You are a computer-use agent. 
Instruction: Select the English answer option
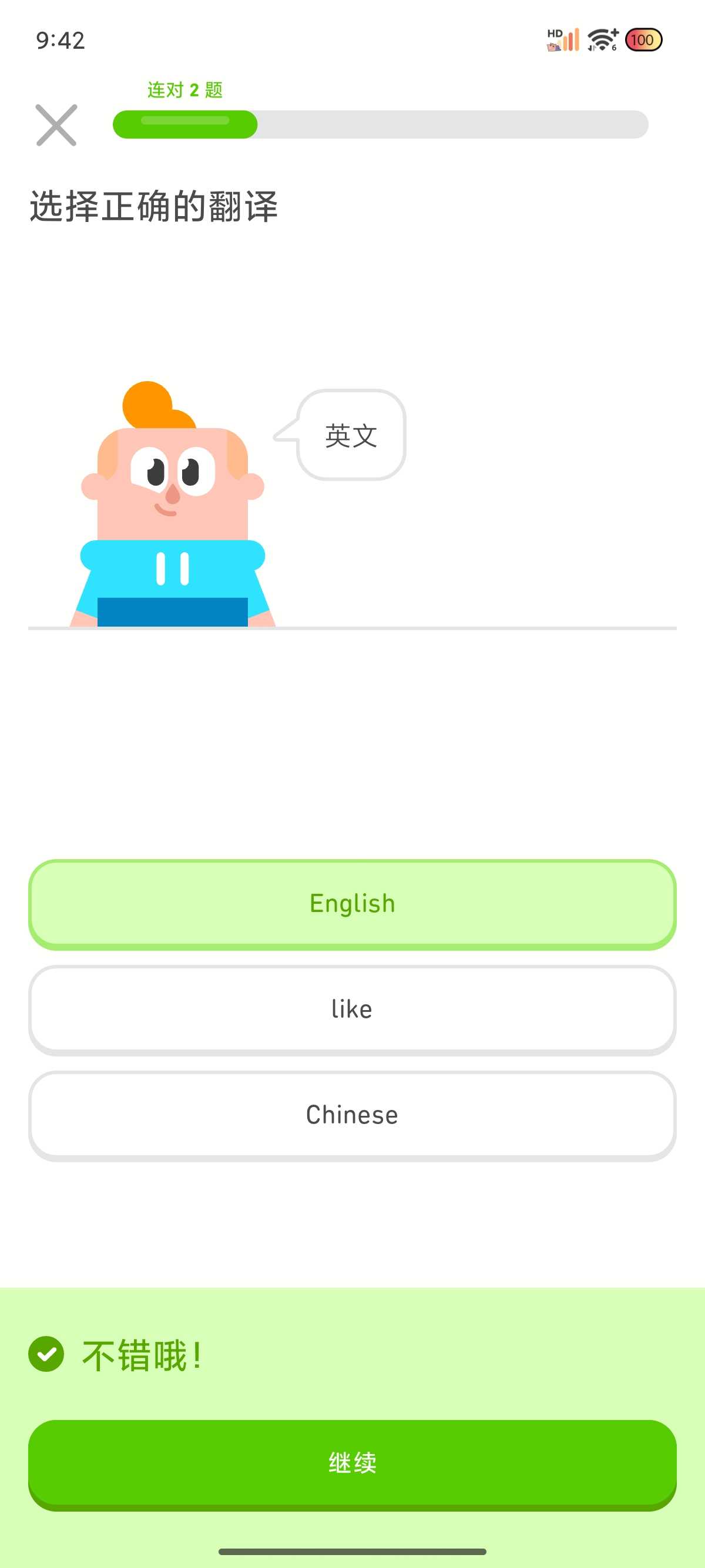pyautogui.click(x=352, y=903)
